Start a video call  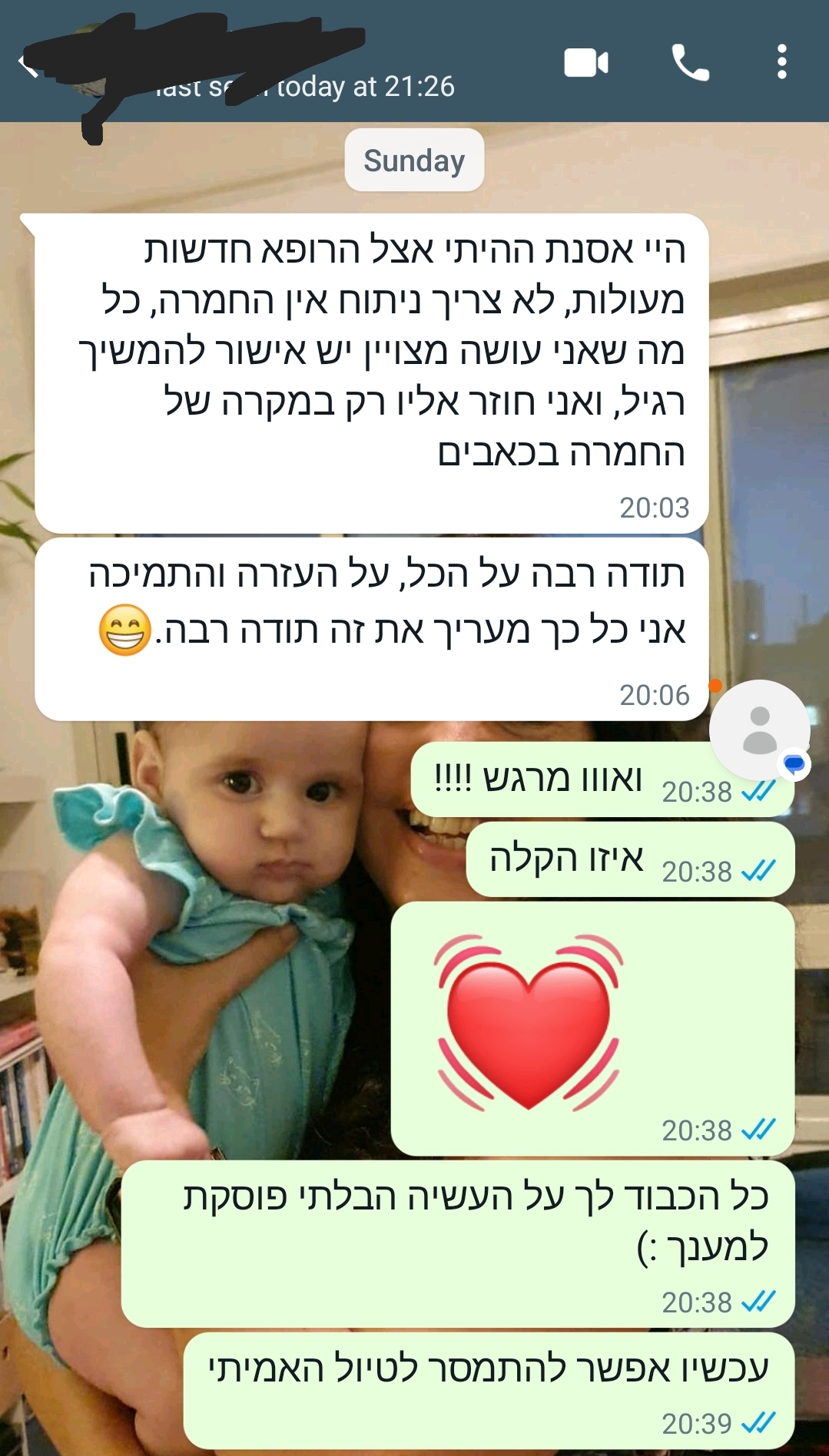586,63
